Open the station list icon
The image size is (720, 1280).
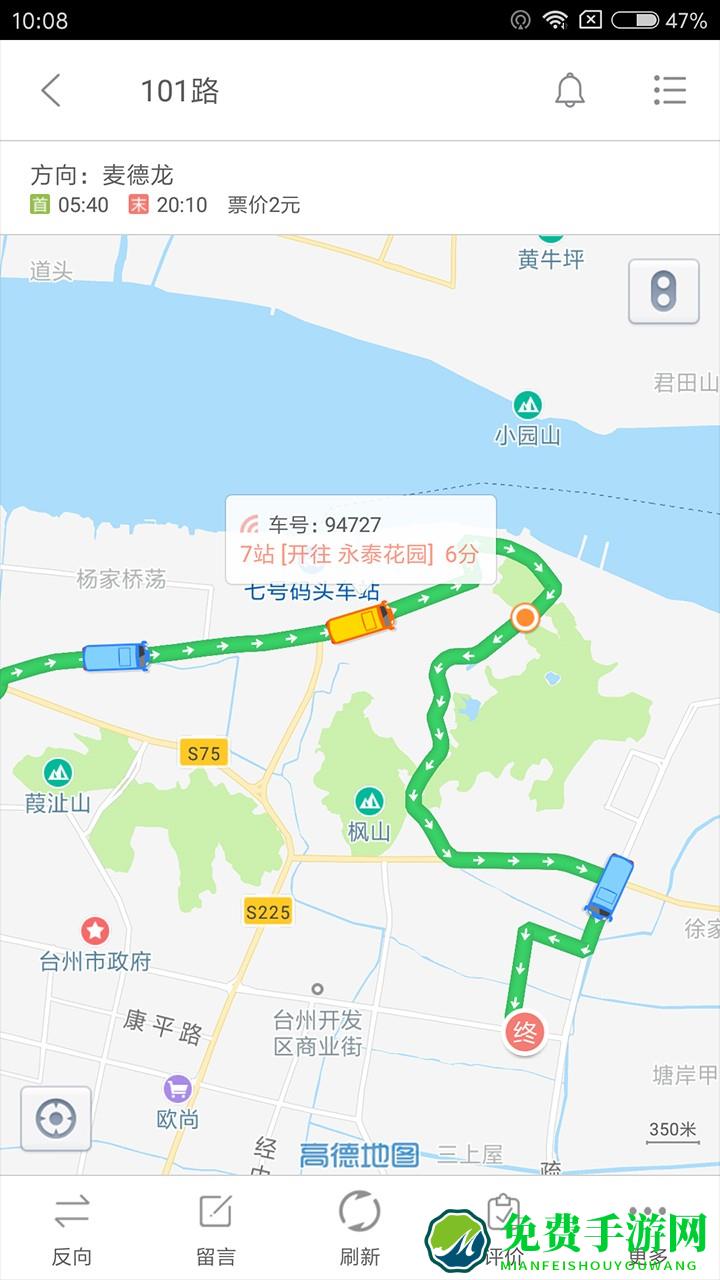click(668, 90)
